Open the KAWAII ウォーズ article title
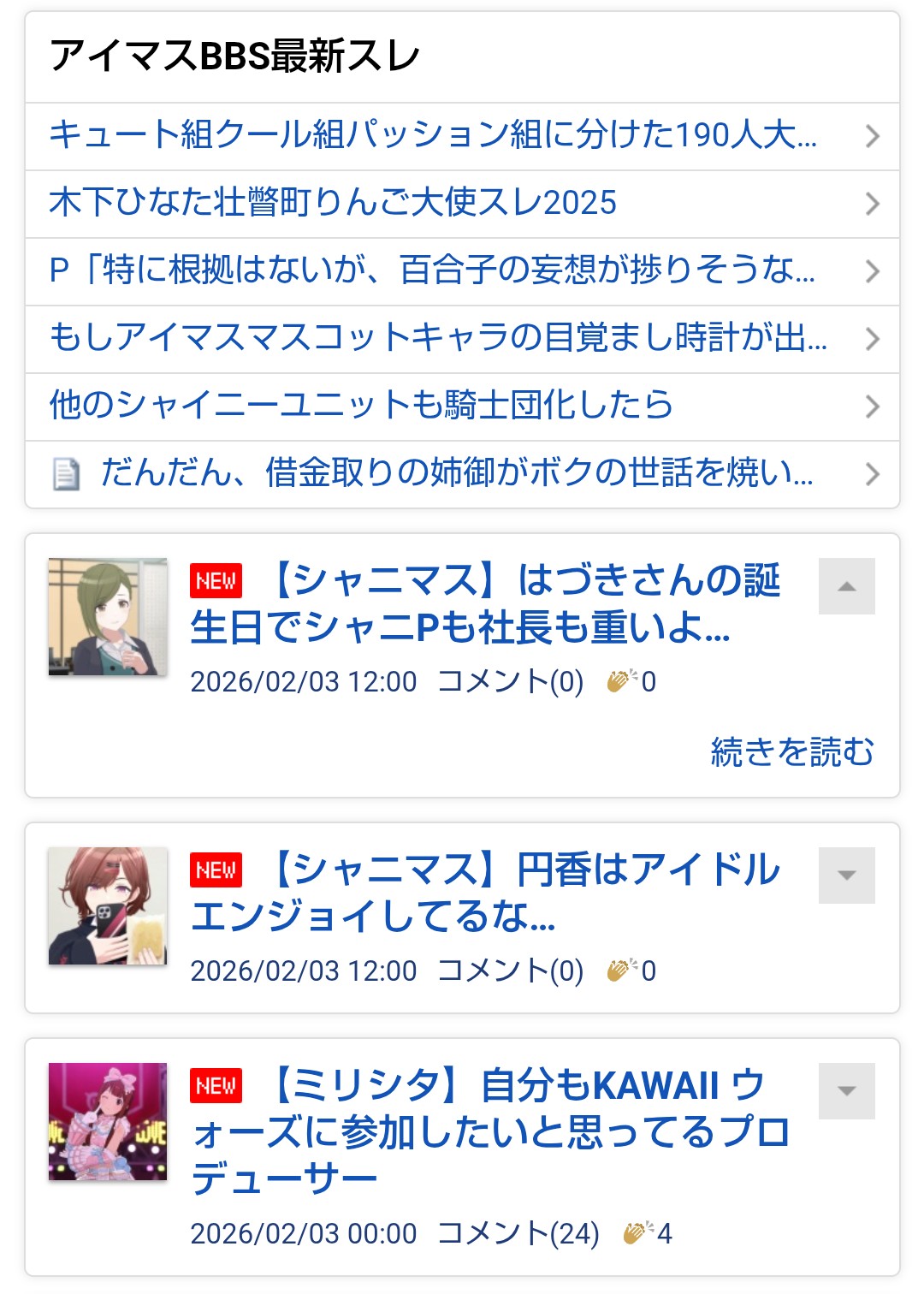This screenshot has height=1294, width=924. (489, 1131)
